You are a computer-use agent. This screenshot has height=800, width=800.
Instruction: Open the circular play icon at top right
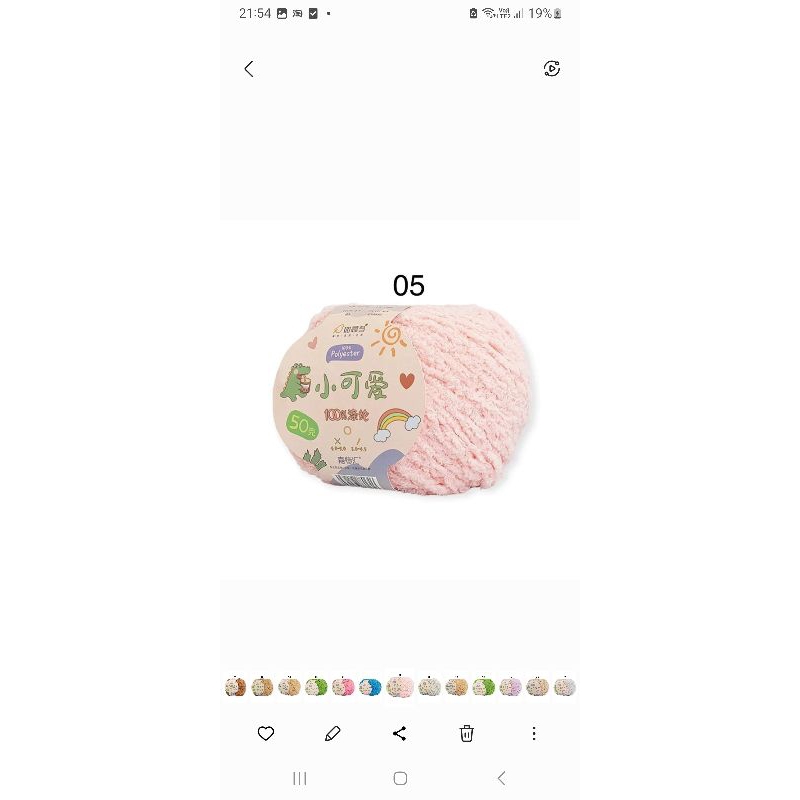click(x=552, y=68)
